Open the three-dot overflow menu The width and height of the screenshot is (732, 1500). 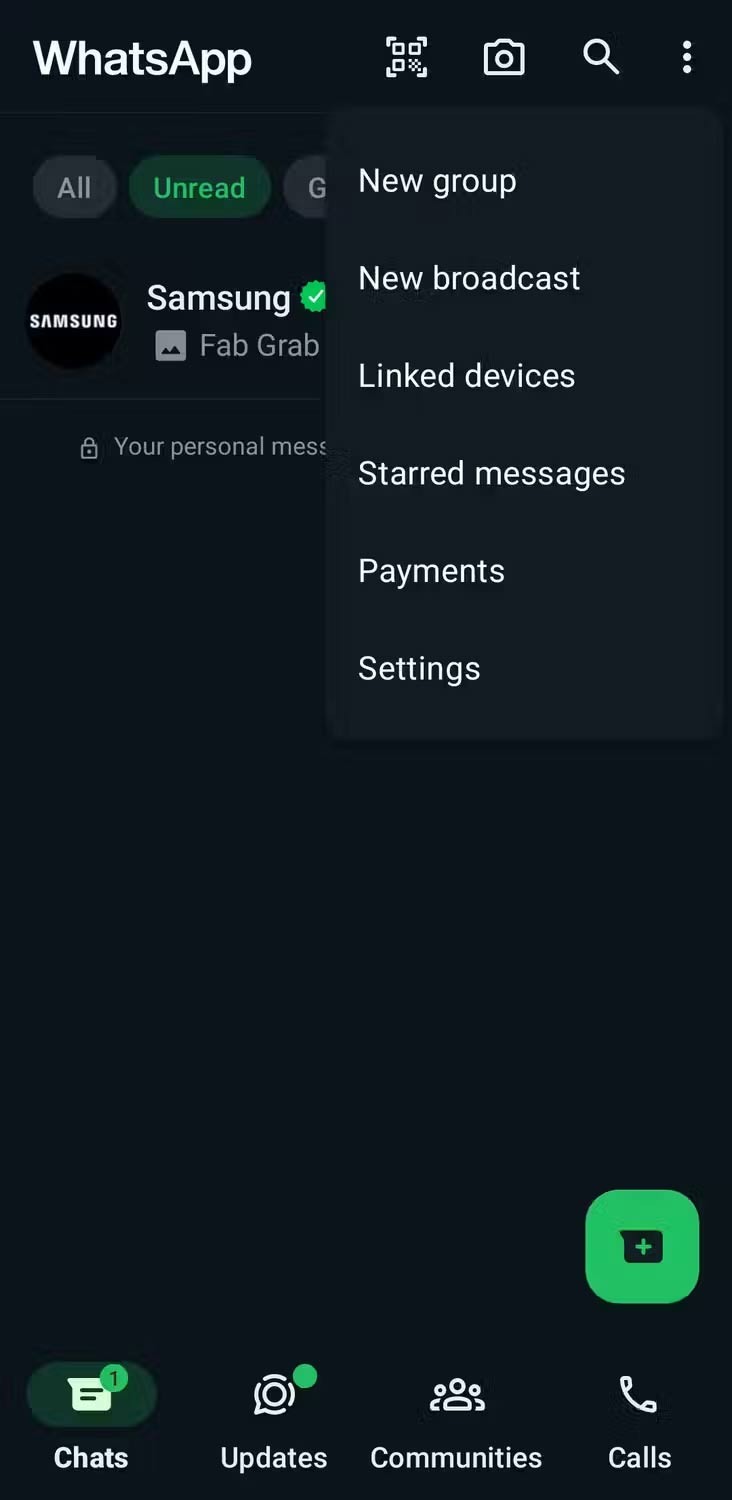[687, 57]
